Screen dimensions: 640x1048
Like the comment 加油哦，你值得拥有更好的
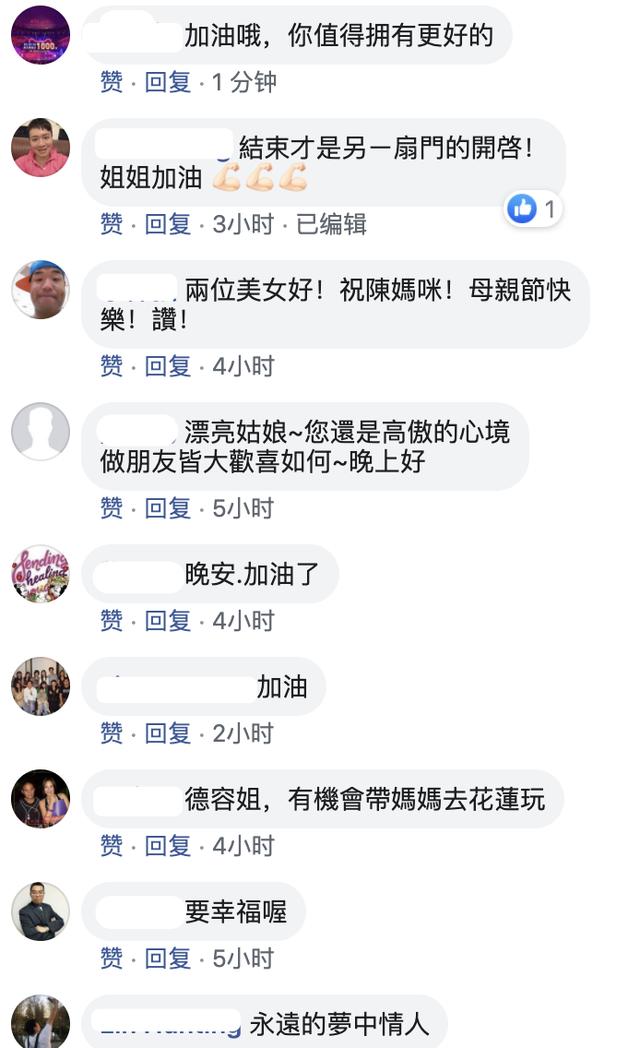111,82
